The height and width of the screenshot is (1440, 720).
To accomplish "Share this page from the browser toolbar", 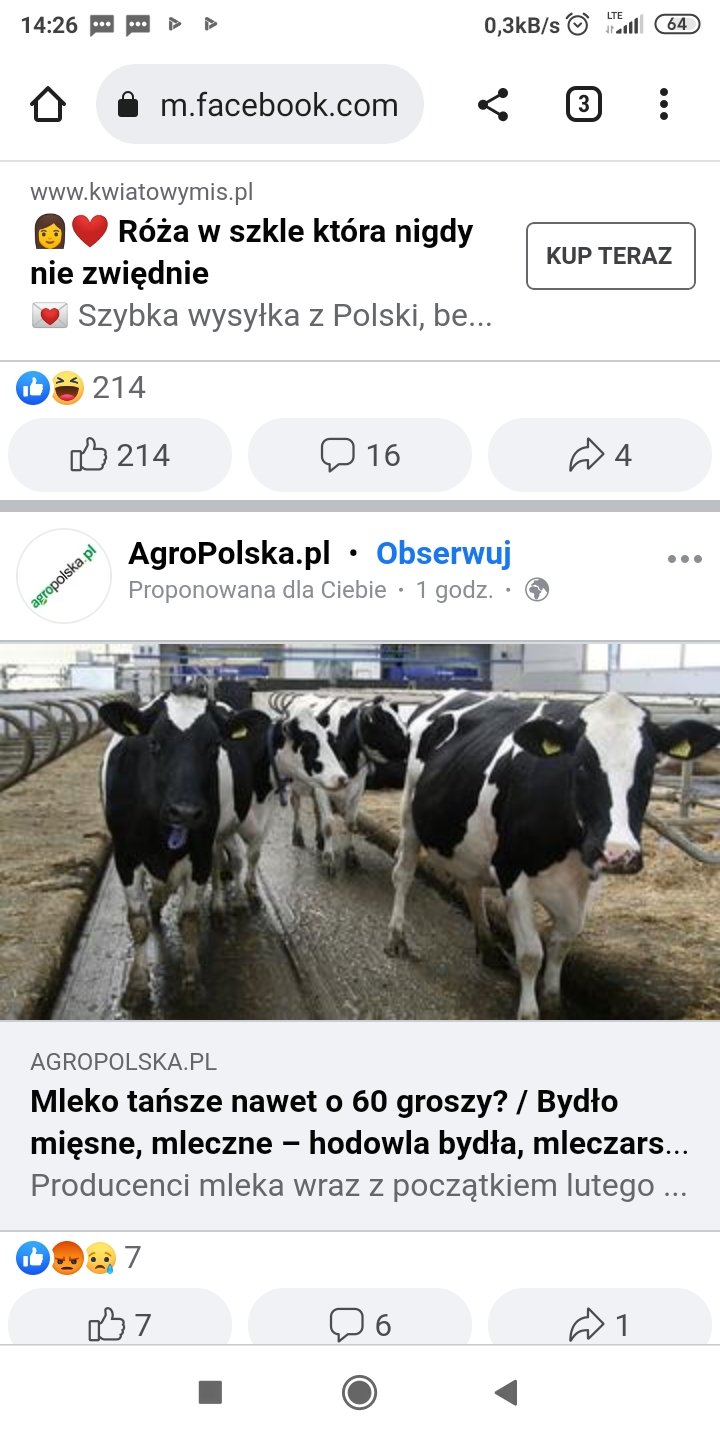I will 493,105.
